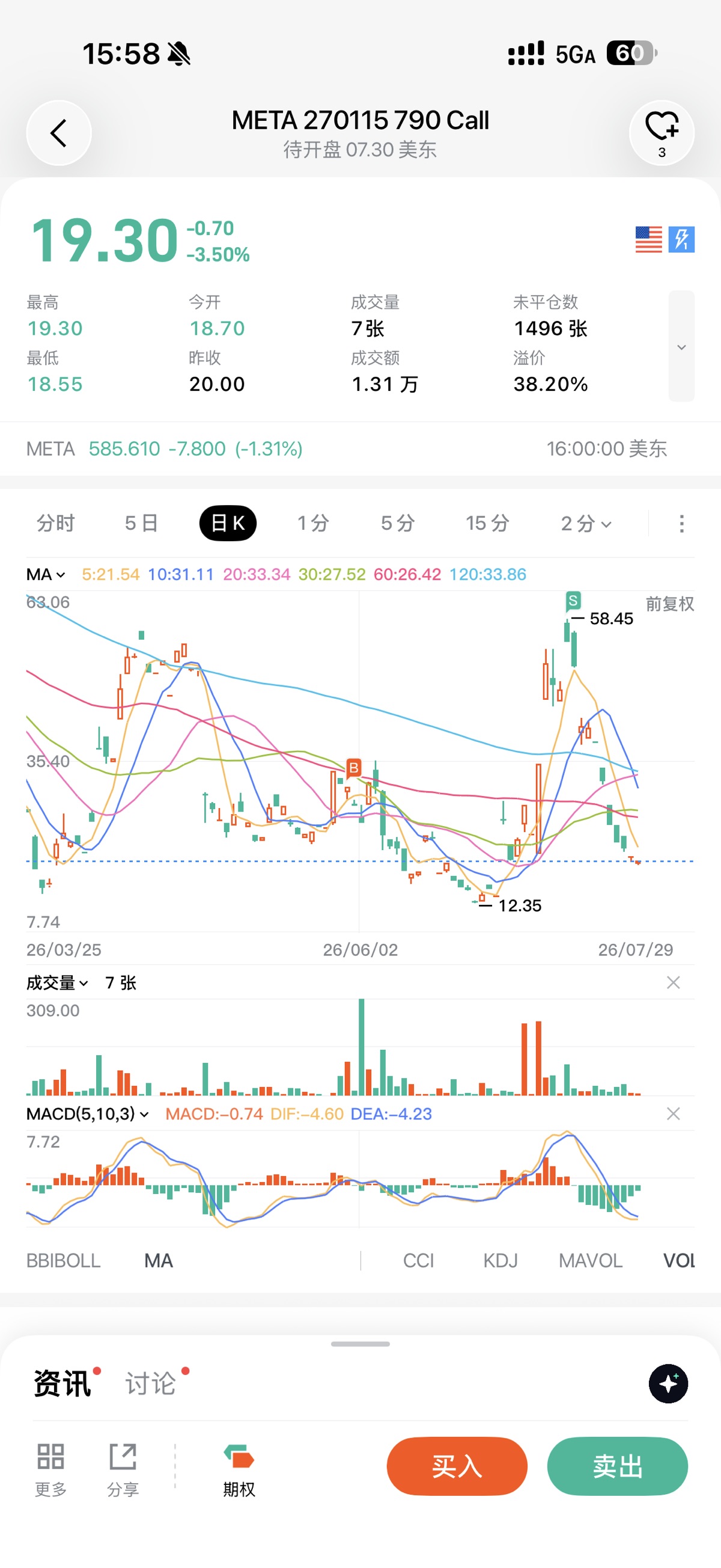This screenshot has height=1568, width=721.
Task: Switch chart to 5日 view
Action: tap(141, 523)
